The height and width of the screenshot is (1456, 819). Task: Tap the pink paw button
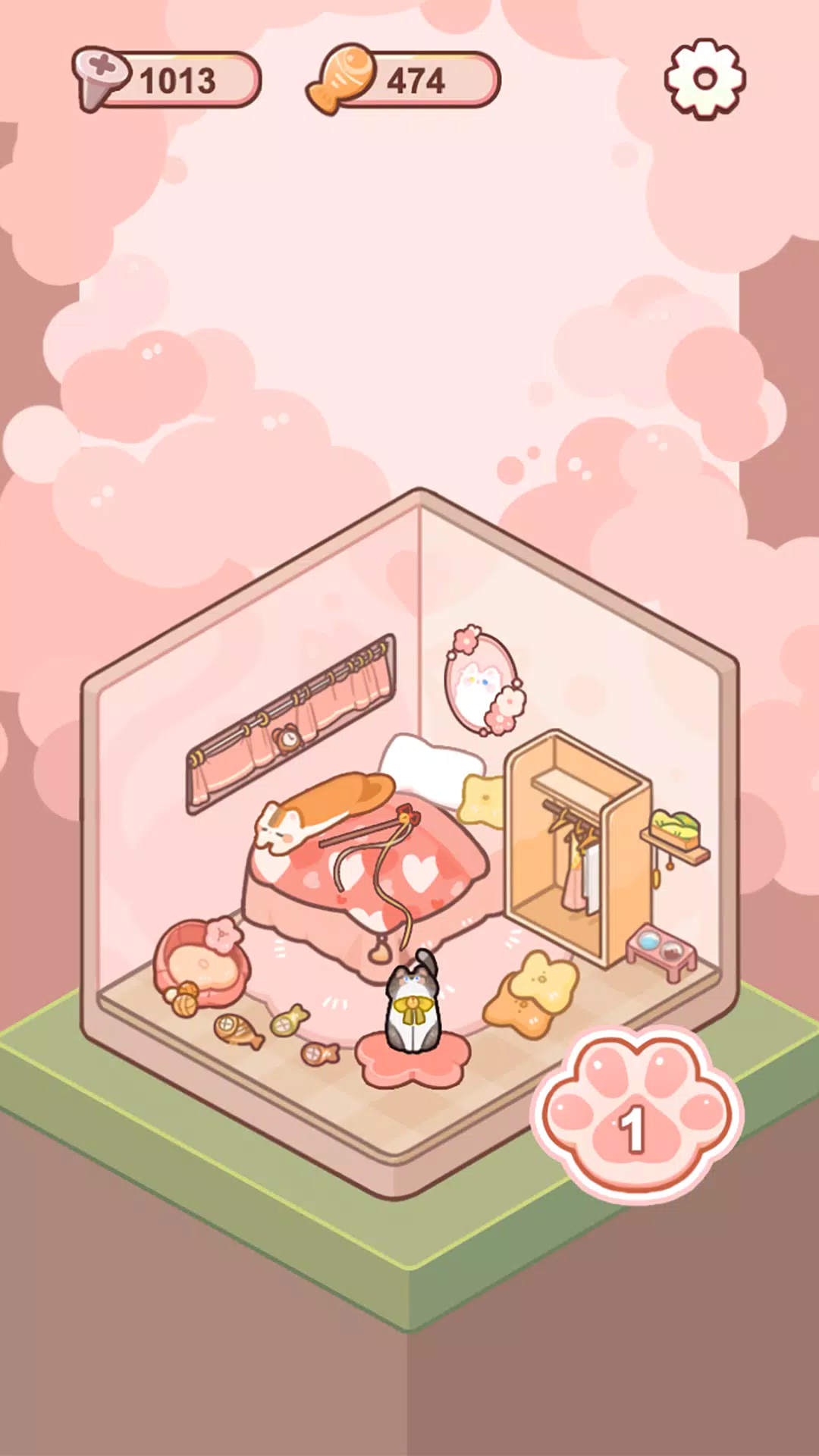[637, 1113]
